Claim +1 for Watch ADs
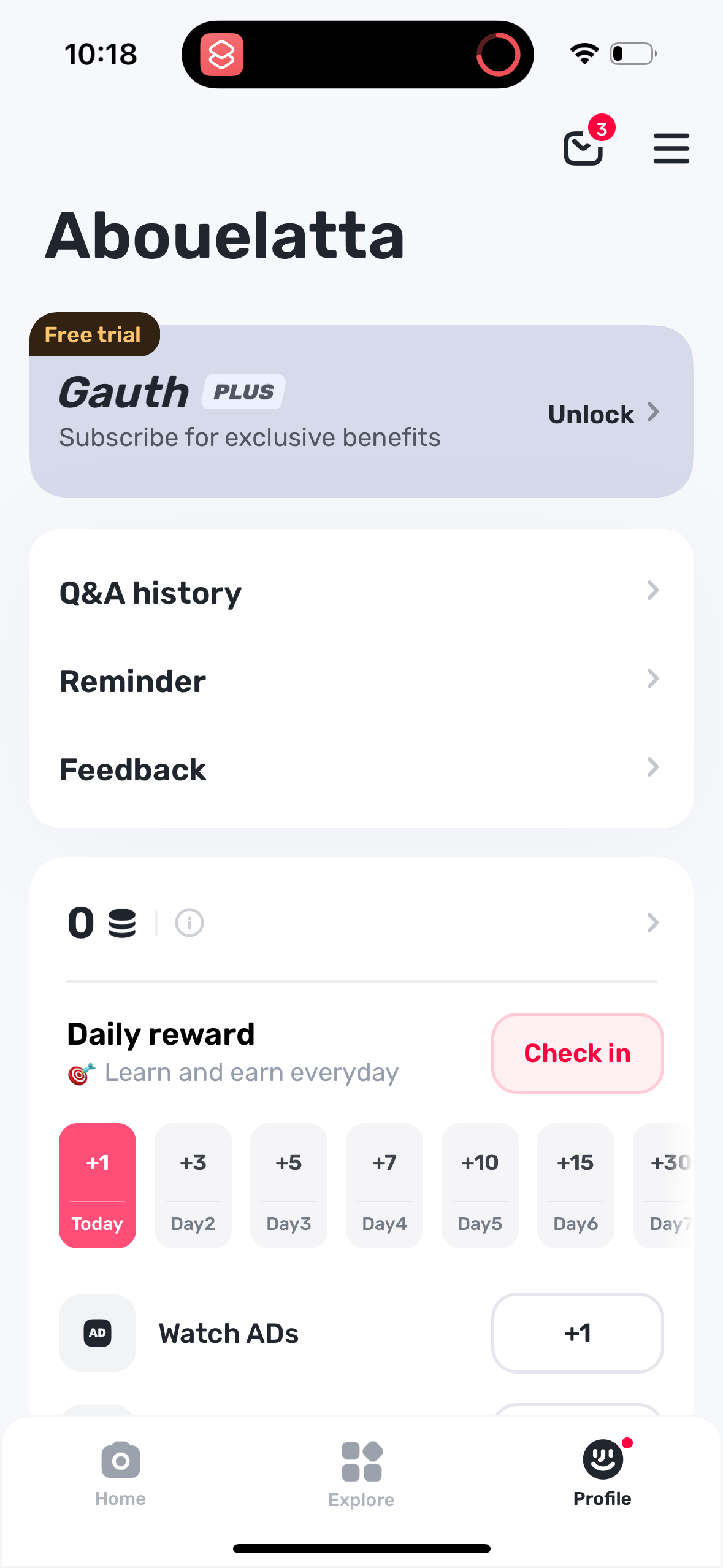This screenshot has height=1568, width=723. point(576,1333)
